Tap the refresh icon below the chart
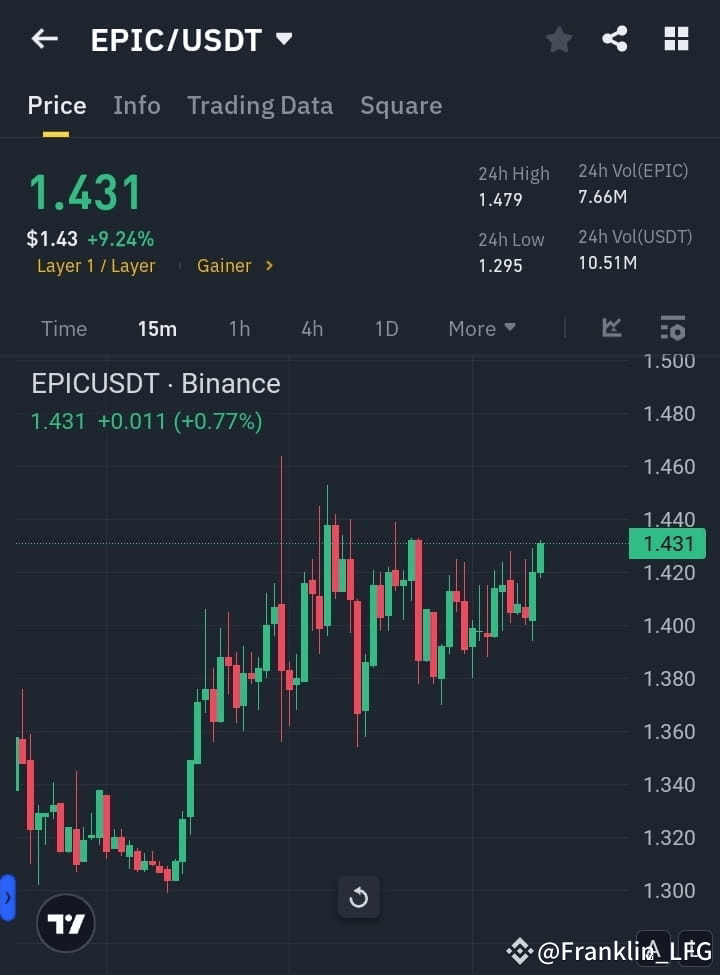Viewport: 720px width, 975px height. (x=358, y=897)
